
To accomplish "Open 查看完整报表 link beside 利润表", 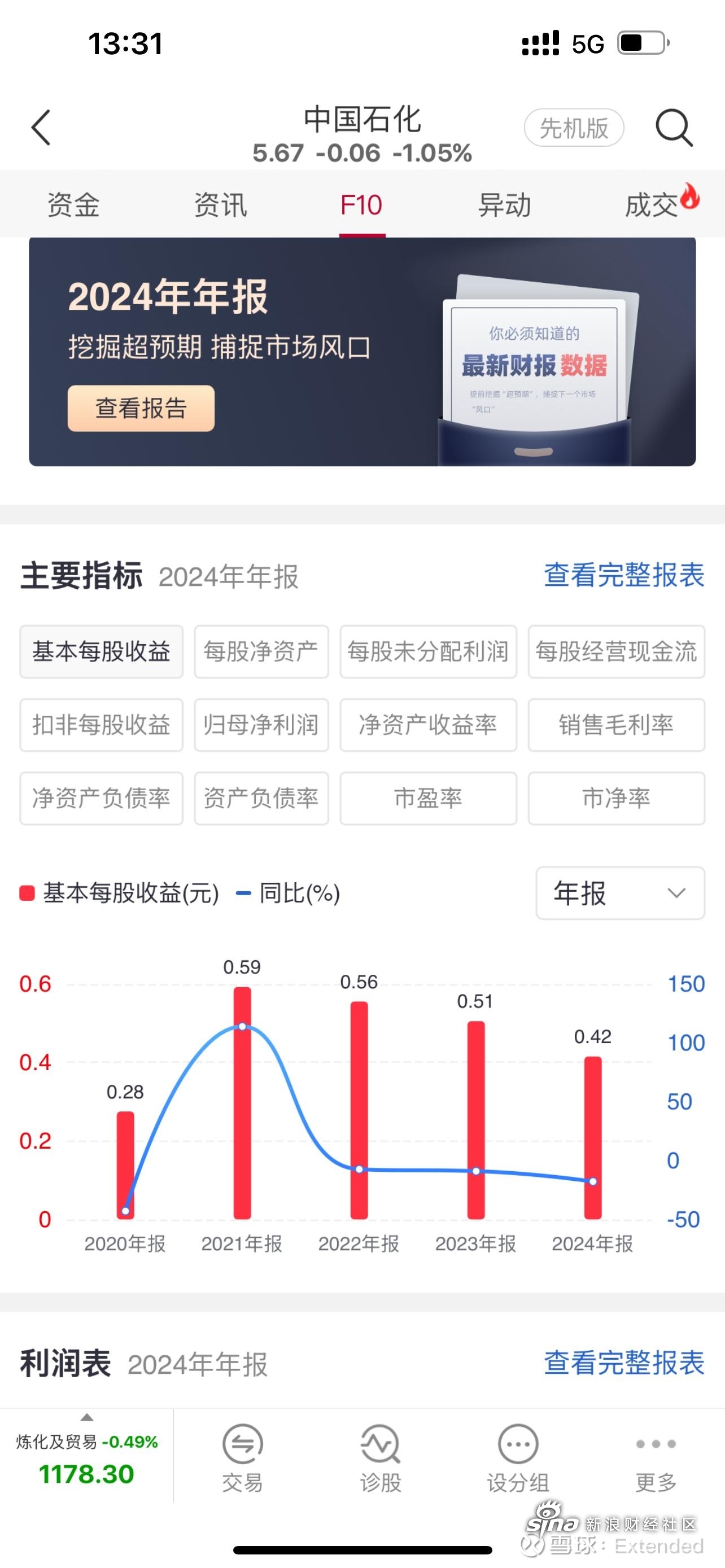I will [623, 1363].
